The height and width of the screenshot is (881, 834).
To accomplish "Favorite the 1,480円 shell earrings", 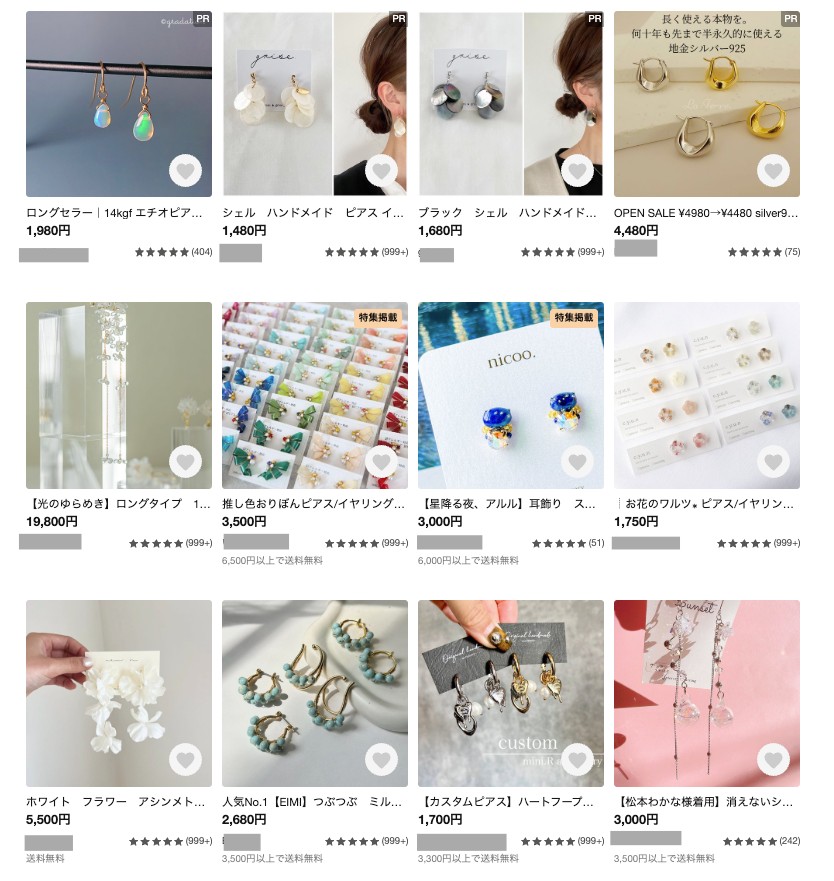I will pyautogui.click(x=380, y=172).
